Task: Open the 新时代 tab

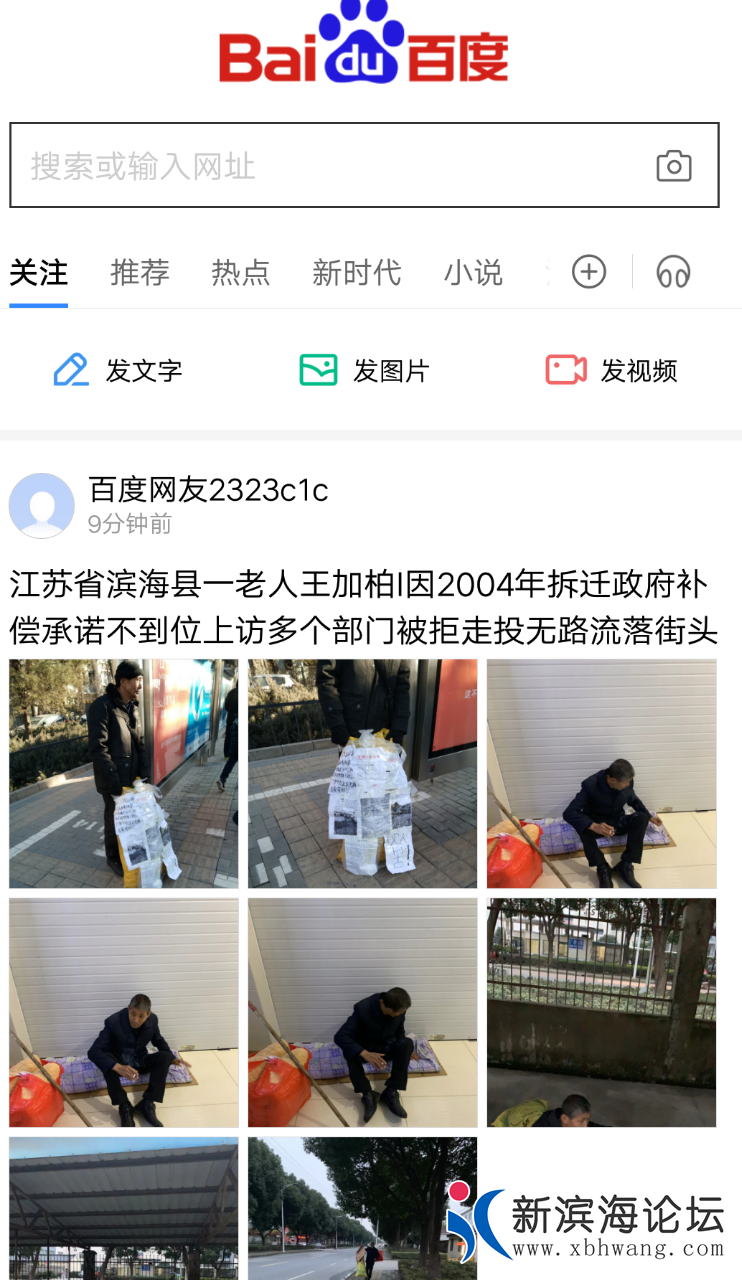Action: 356,272
